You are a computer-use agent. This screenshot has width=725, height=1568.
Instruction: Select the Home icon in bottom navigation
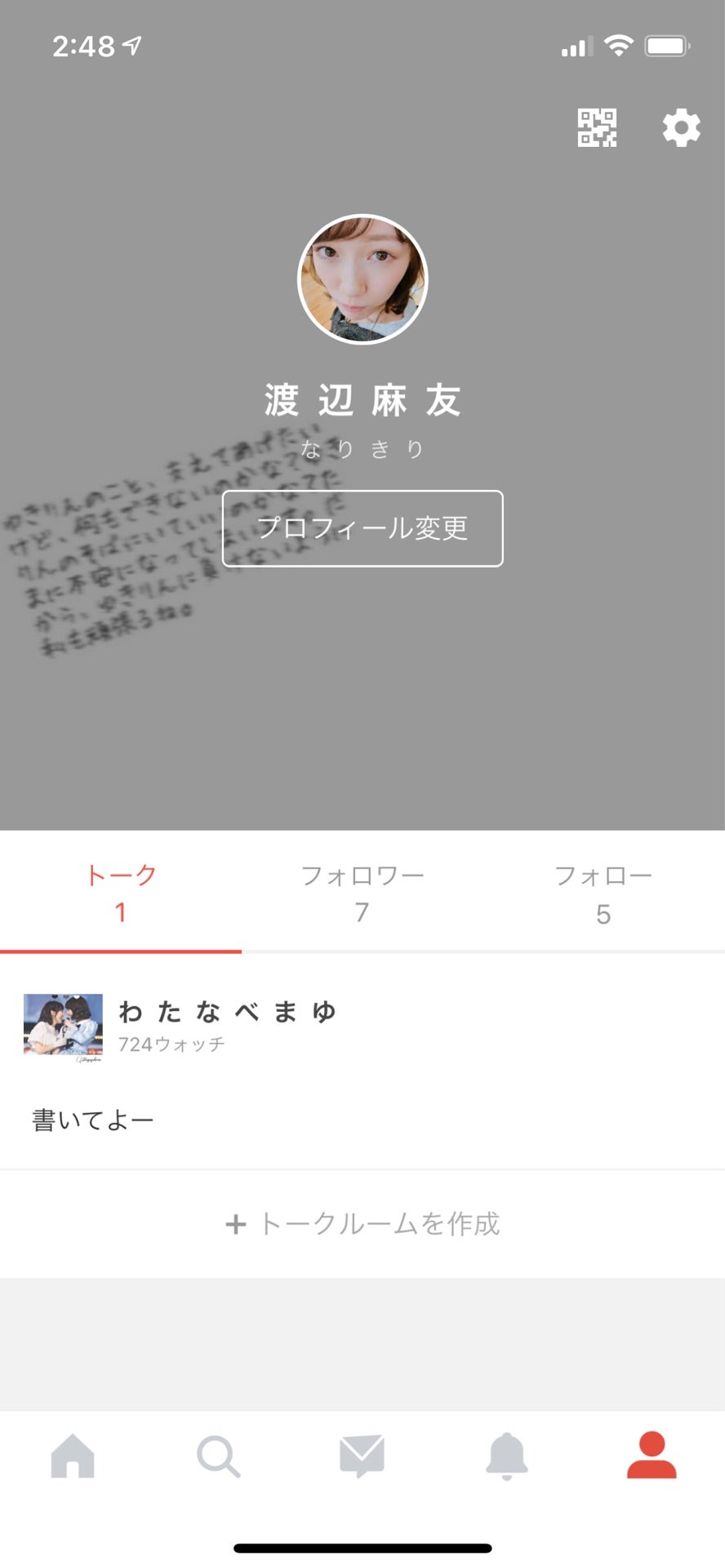[72, 1459]
